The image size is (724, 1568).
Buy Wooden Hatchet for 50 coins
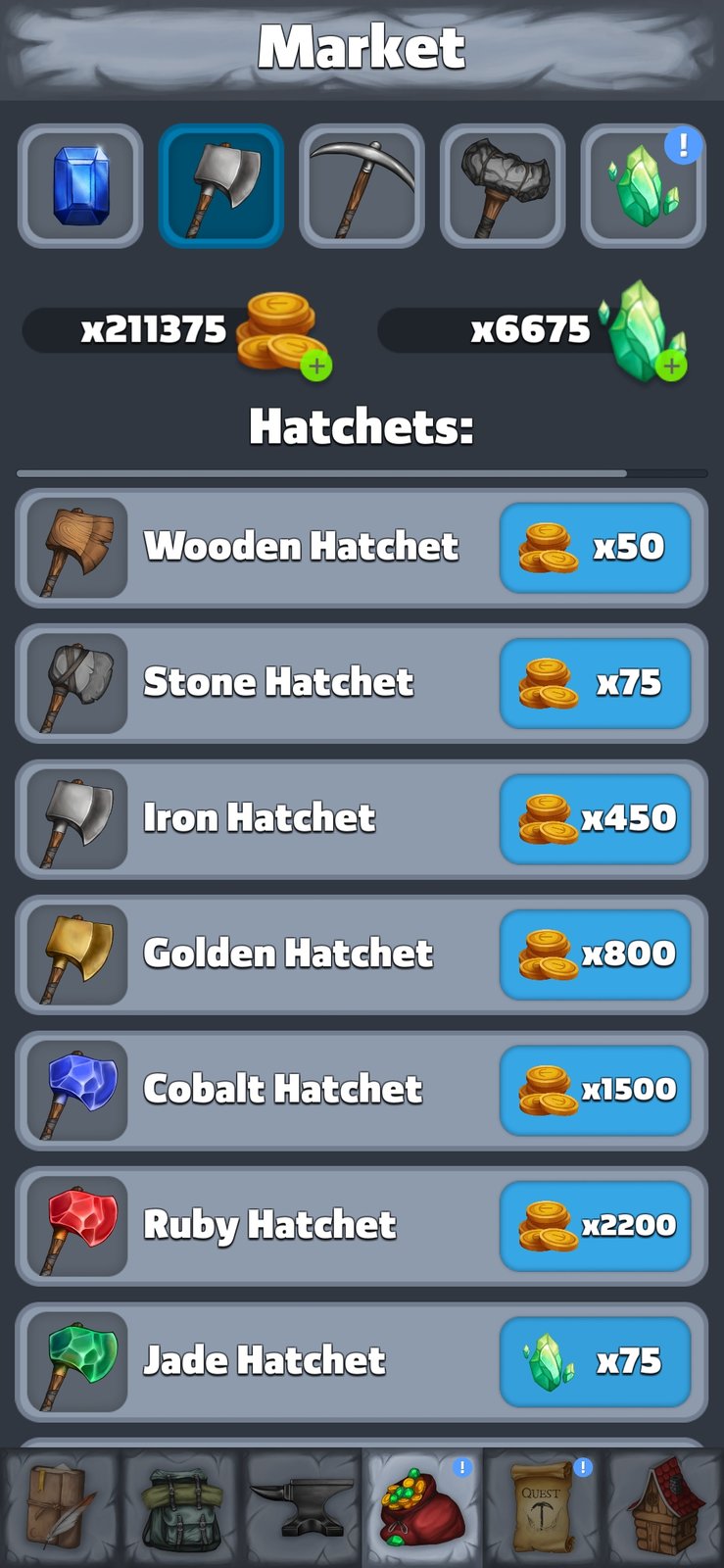[595, 547]
